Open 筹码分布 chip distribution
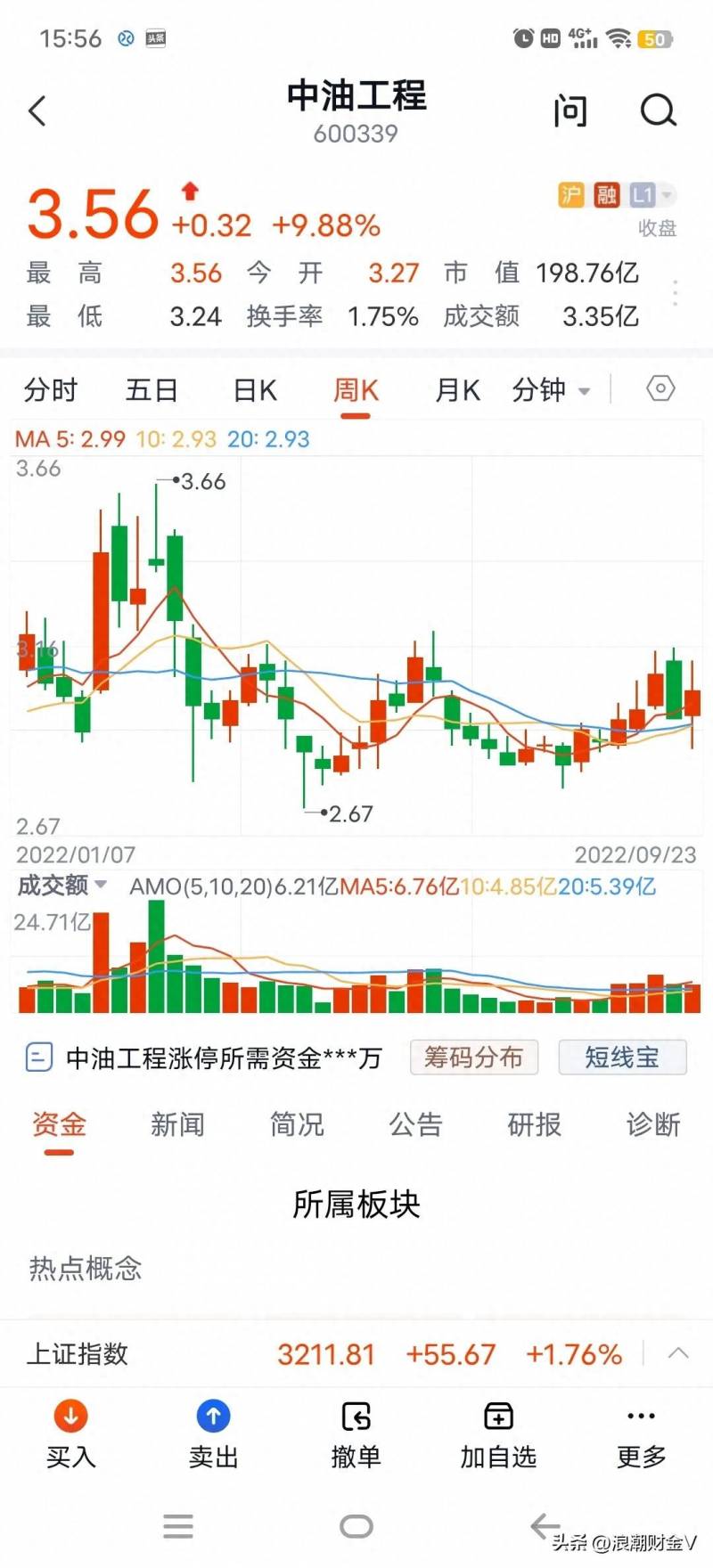 [x=473, y=1058]
